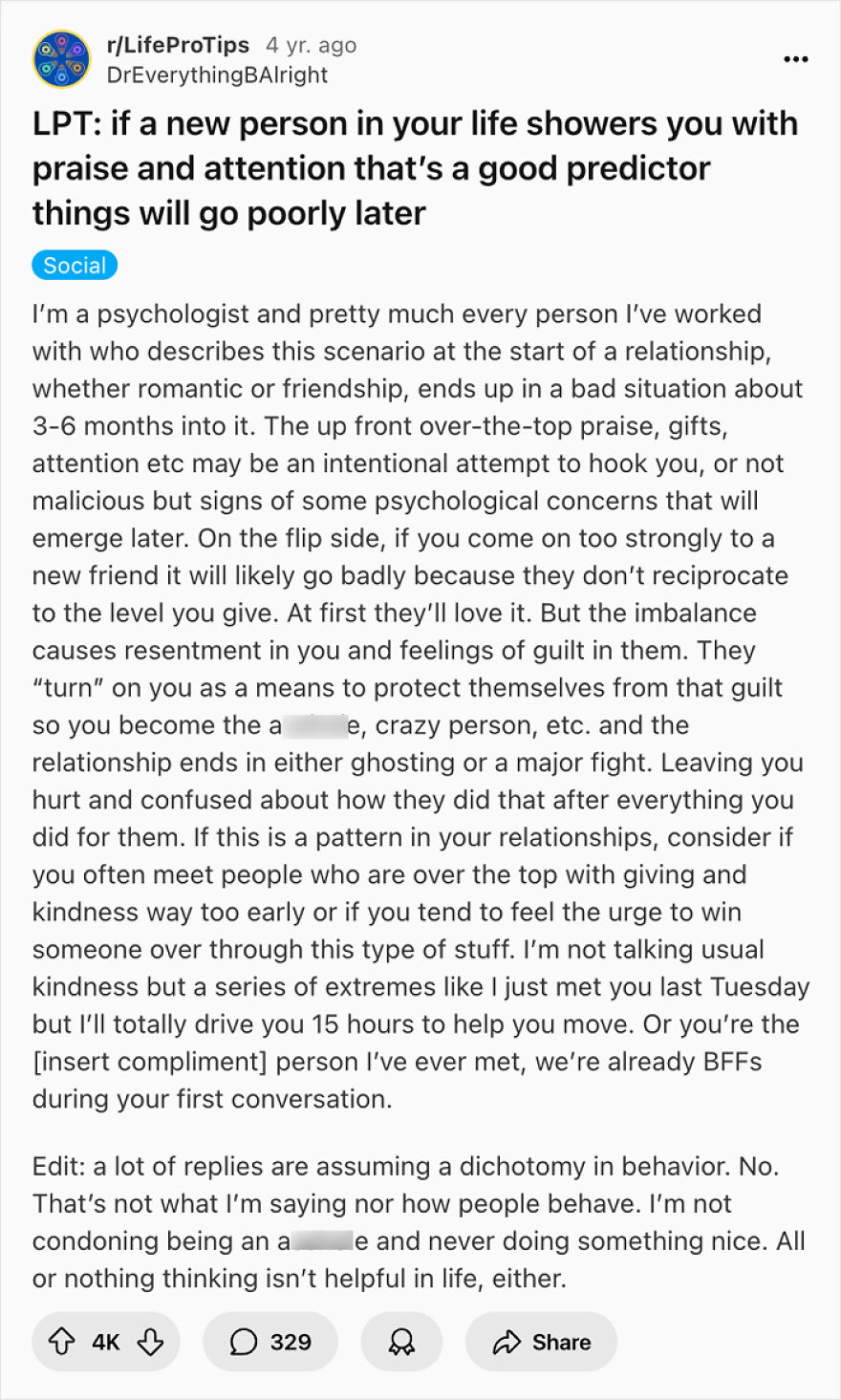Open post options with the three-dot icon
This screenshot has height=1400, width=841.
795,58
